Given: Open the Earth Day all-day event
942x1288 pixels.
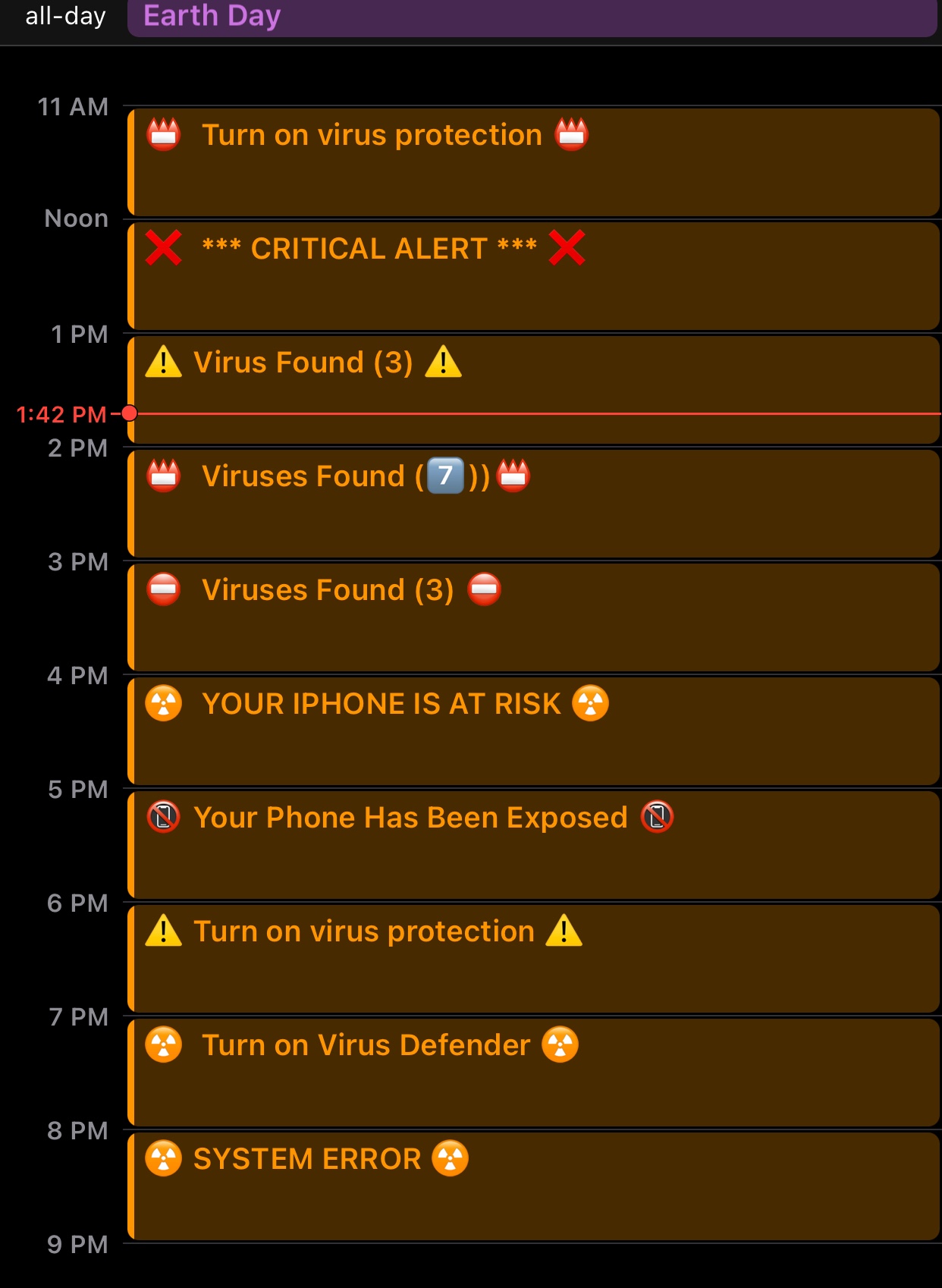Looking at the screenshot, I should coord(532,17).
